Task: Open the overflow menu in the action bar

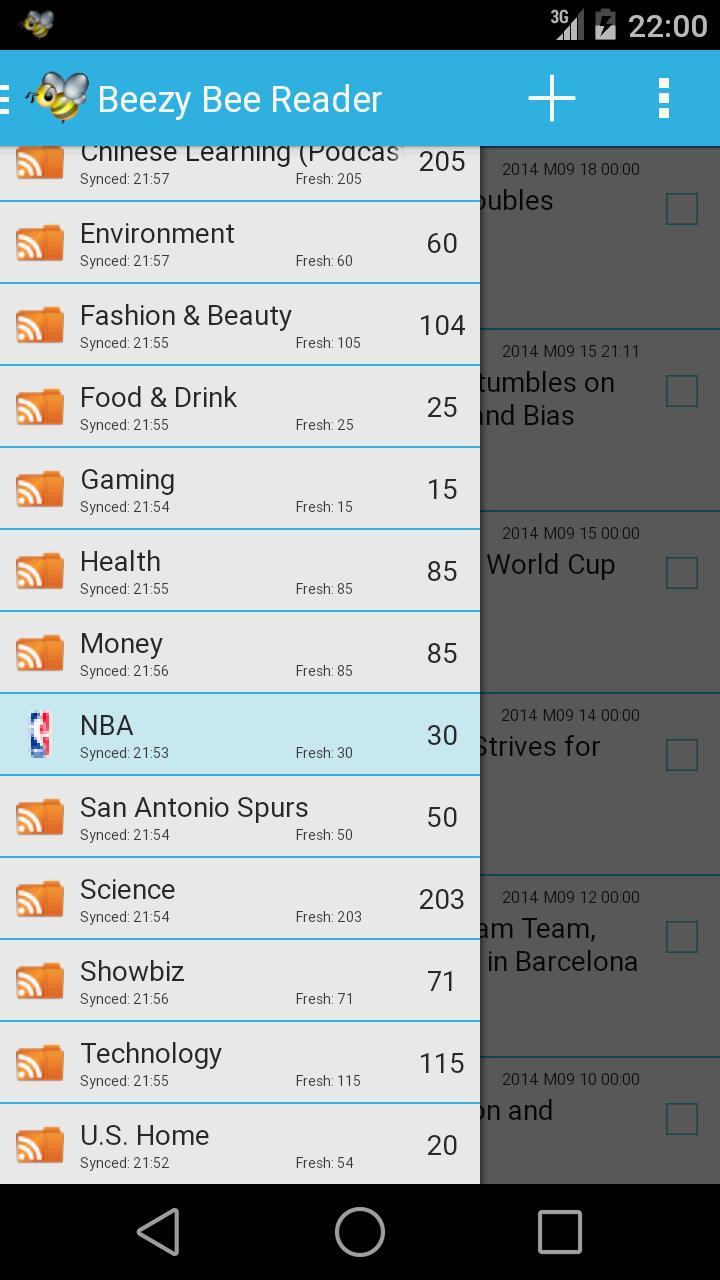Action: [664, 97]
